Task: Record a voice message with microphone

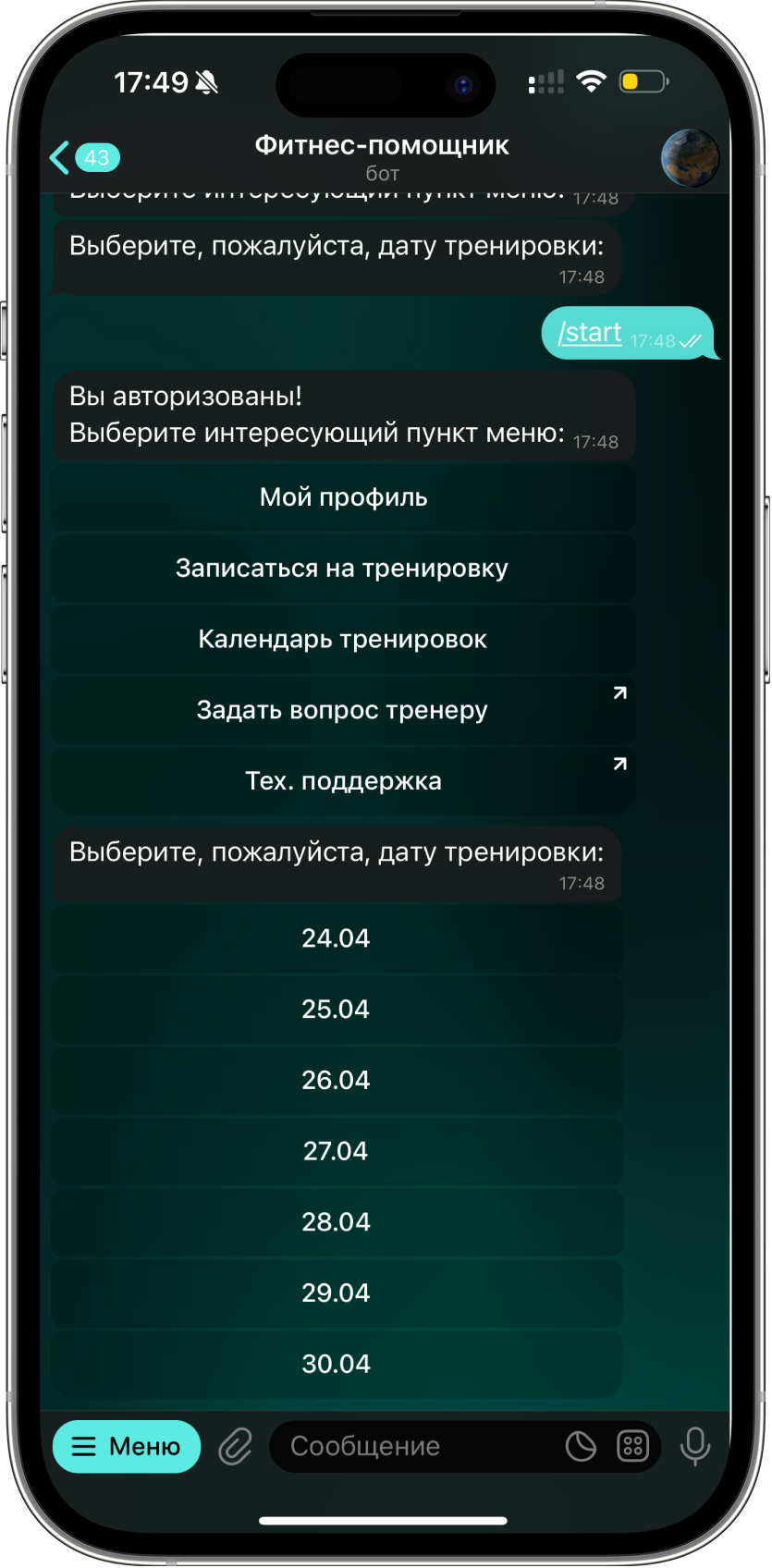Action: pyautogui.click(x=695, y=1447)
